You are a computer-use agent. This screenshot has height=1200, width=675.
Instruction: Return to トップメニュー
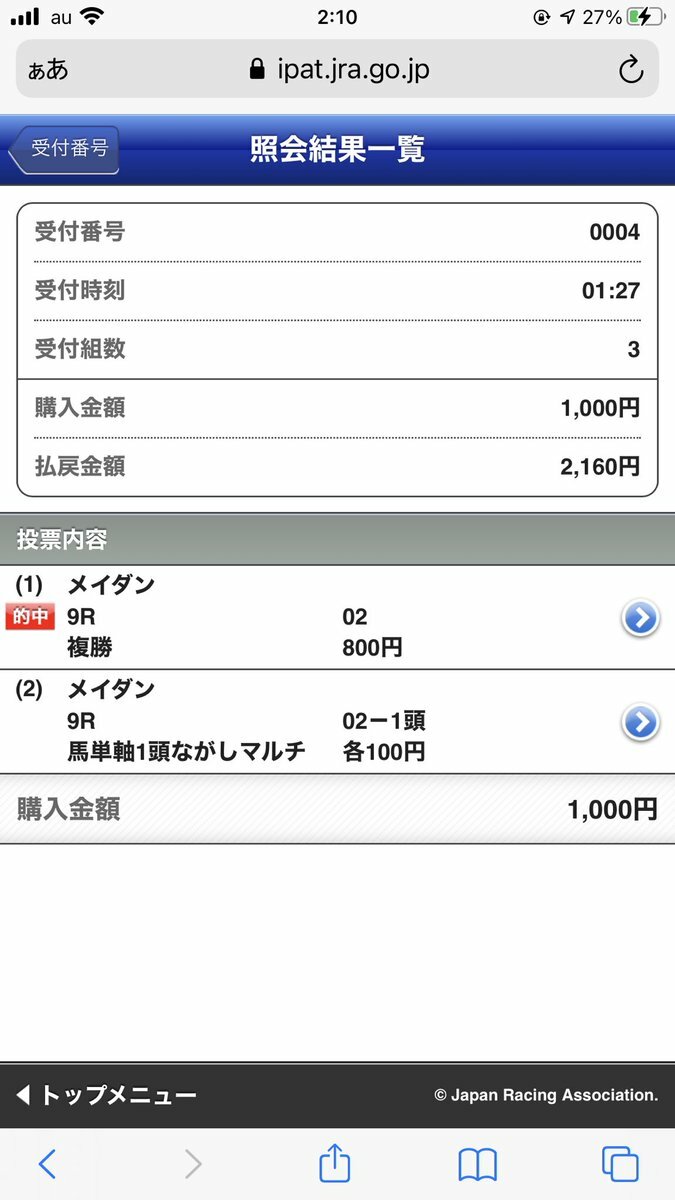click(107, 1095)
